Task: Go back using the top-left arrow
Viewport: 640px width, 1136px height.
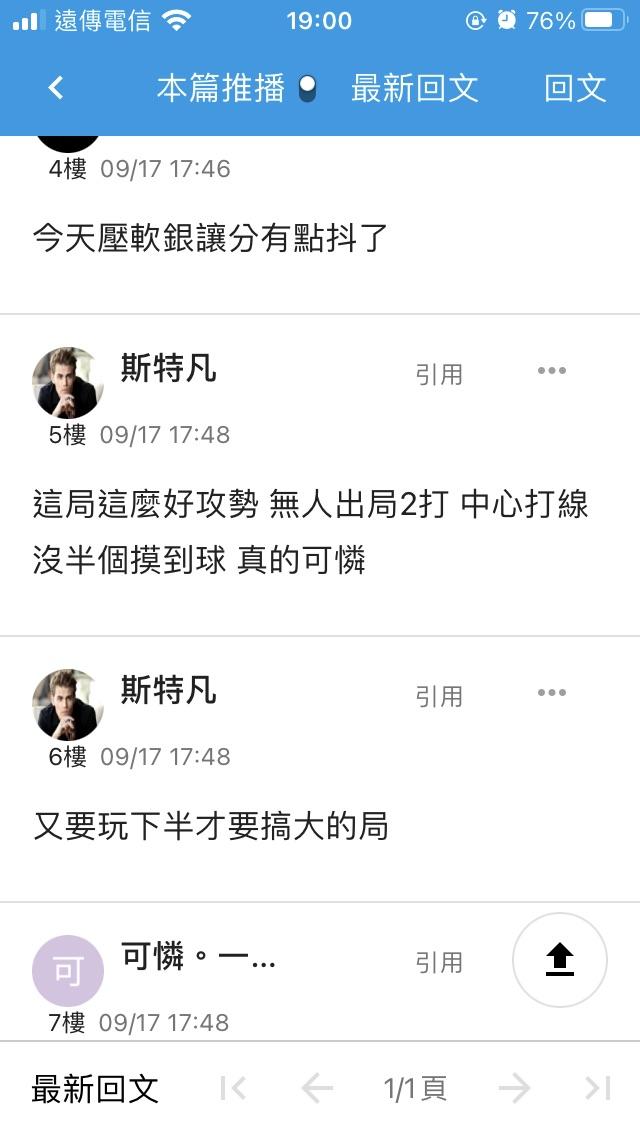Action: [56, 88]
